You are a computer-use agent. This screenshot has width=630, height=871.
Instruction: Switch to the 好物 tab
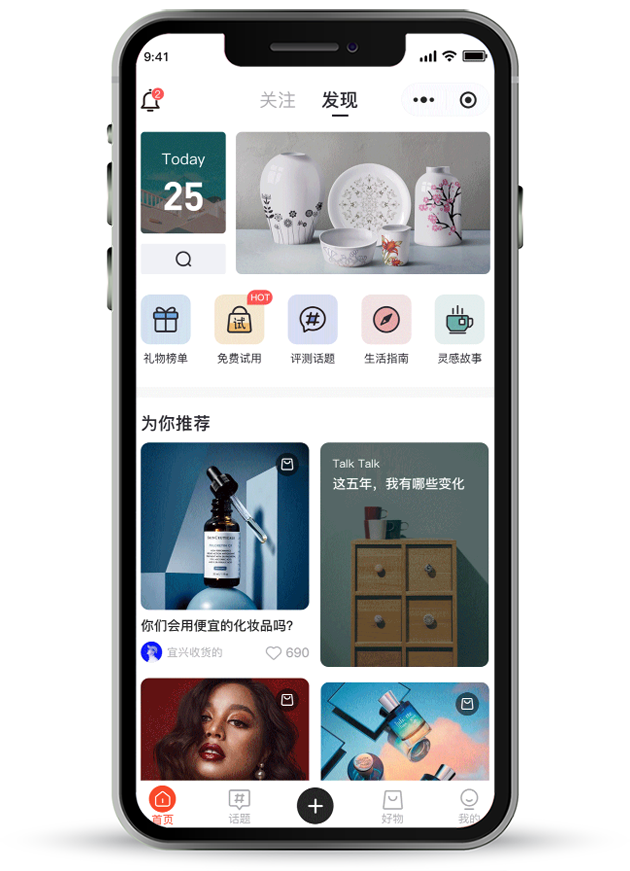[x=392, y=804]
